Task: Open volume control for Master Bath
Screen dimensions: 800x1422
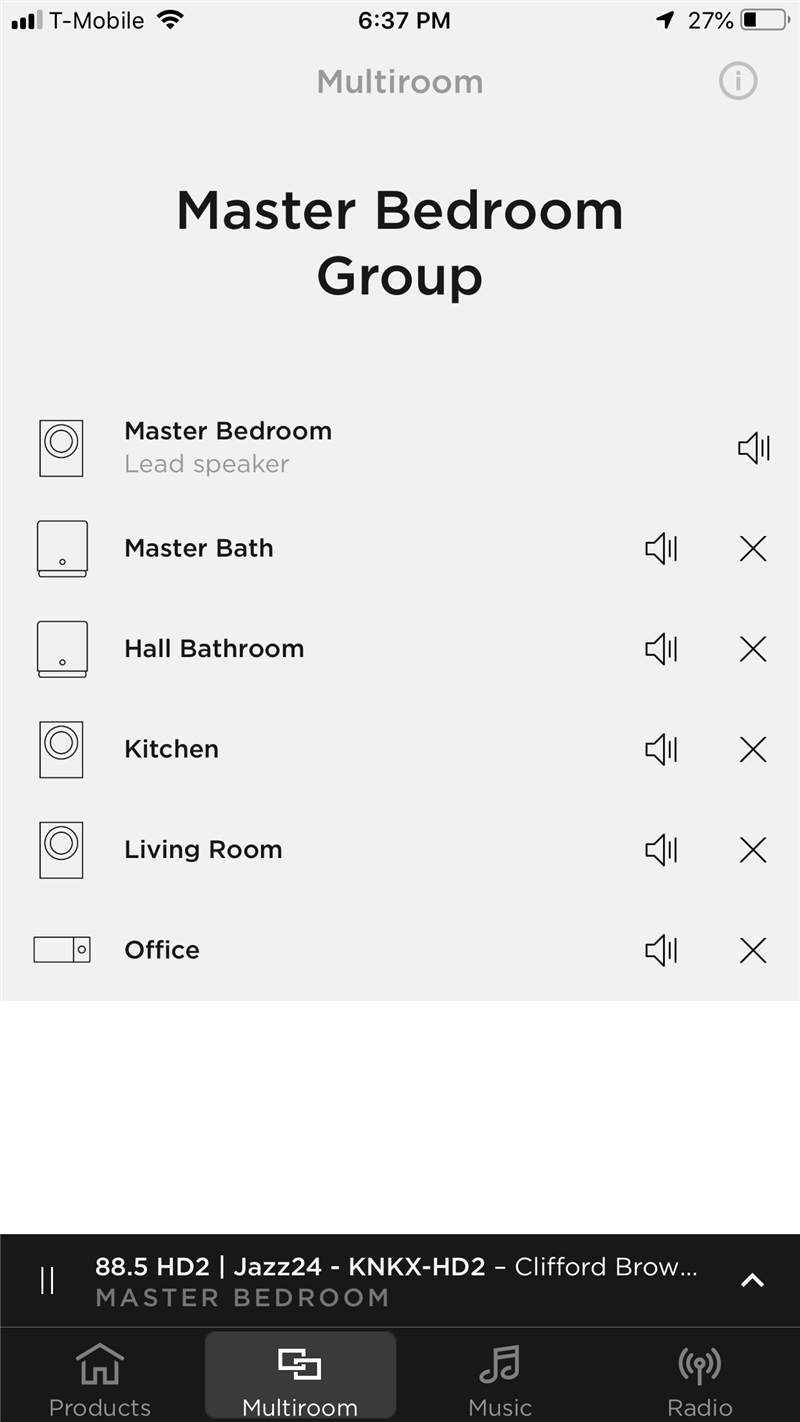Action: [661, 548]
